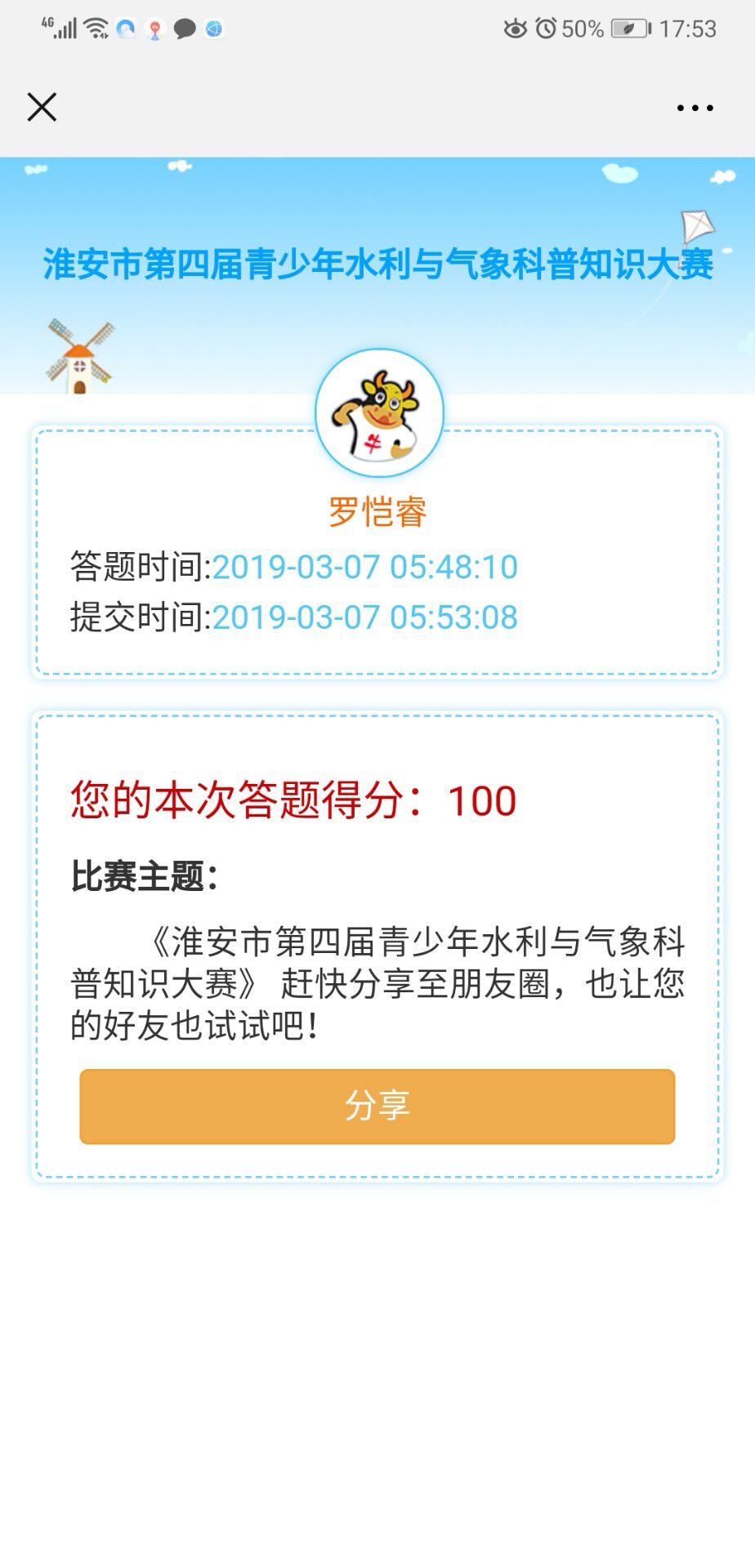The image size is (755, 1568).
Task: Close the quiz results page
Action: 42,107
